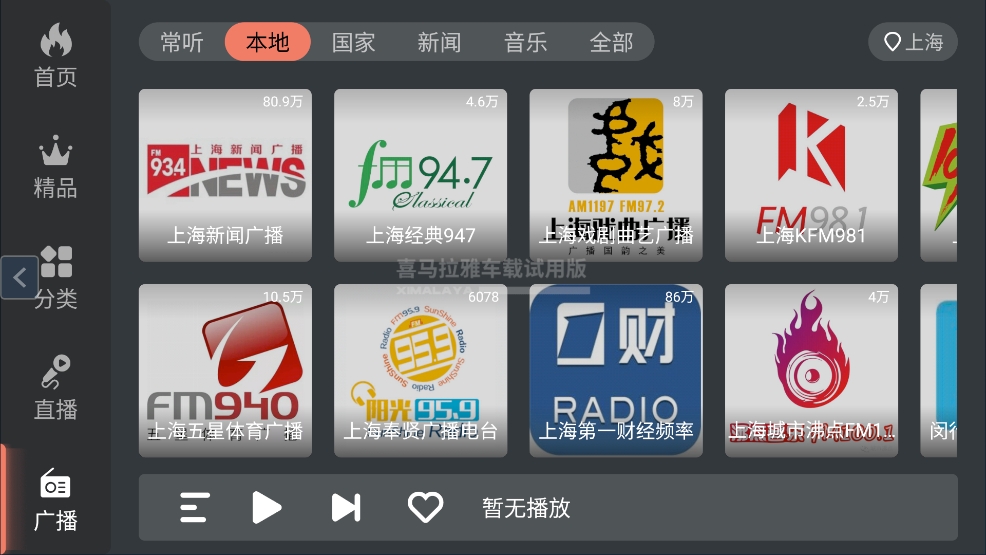Play 上海第一财经频率 station
Screen dimensions: 986x555
click(x=616, y=370)
